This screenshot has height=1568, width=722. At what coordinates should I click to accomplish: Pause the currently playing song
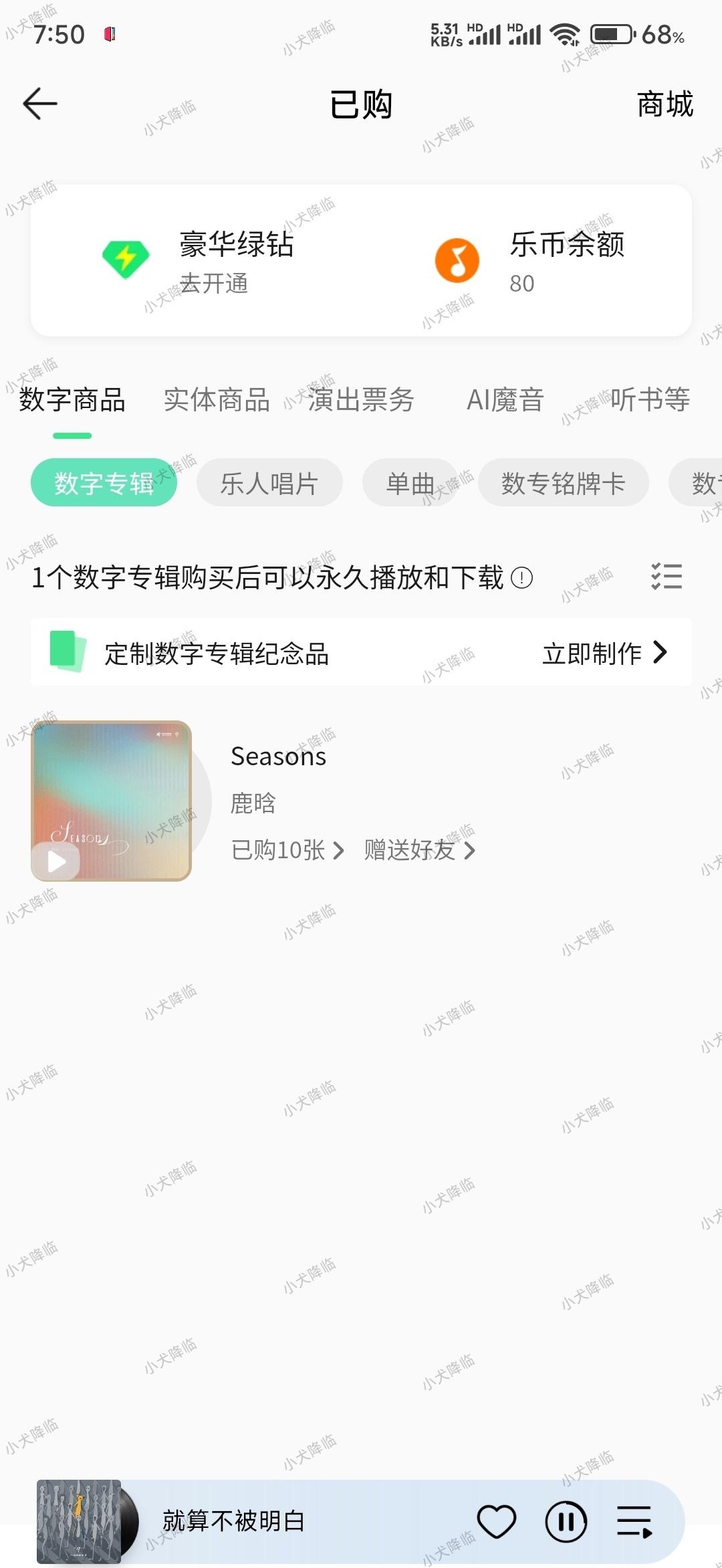(x=566, y=1522)
